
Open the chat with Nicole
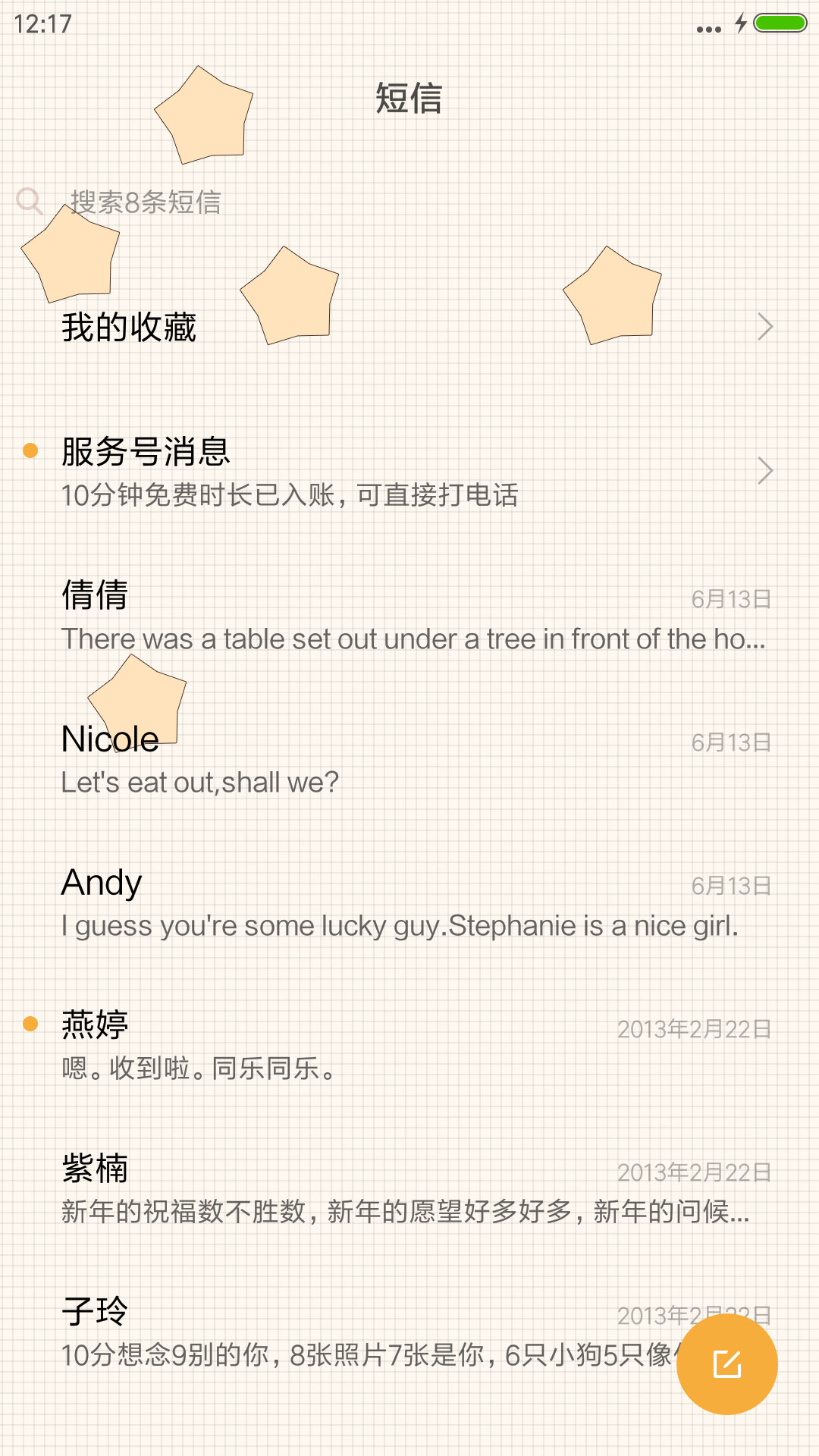point(409,758)
